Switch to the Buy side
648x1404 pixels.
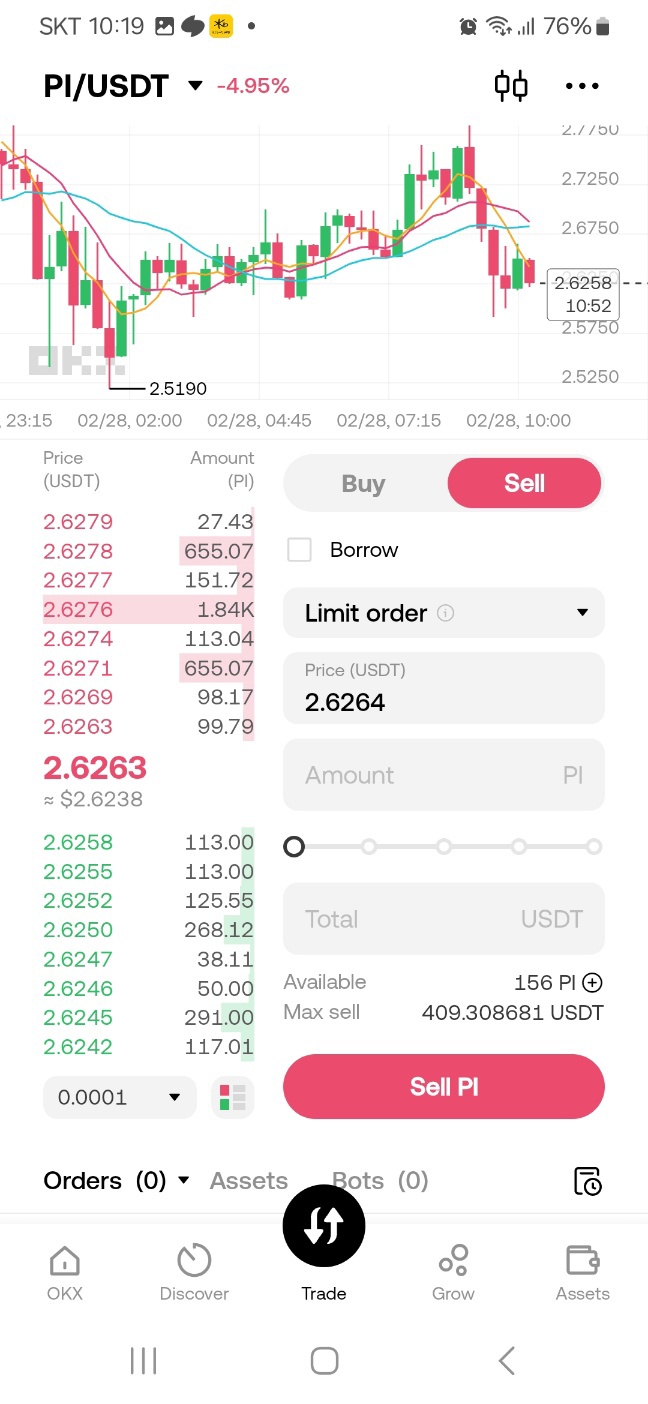[x=364, y=484]
